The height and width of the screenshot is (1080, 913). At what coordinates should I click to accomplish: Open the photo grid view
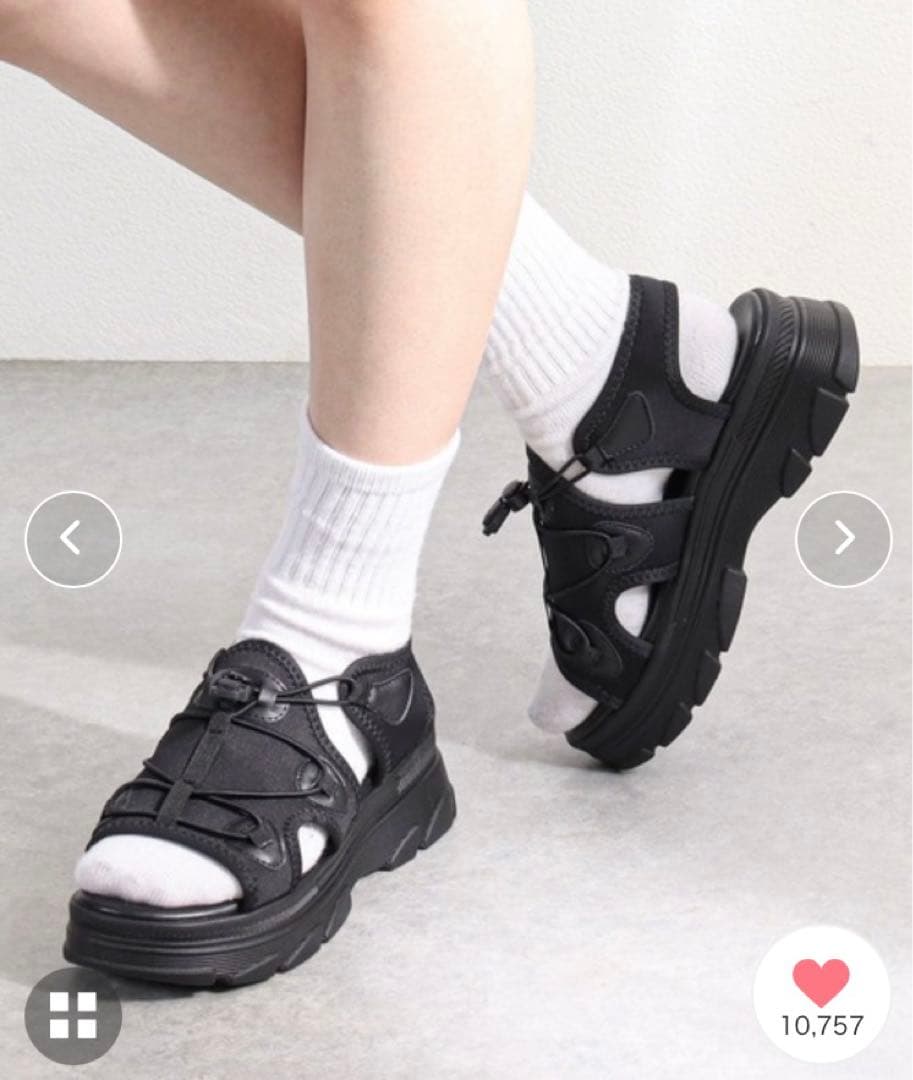coord(73,1015)
